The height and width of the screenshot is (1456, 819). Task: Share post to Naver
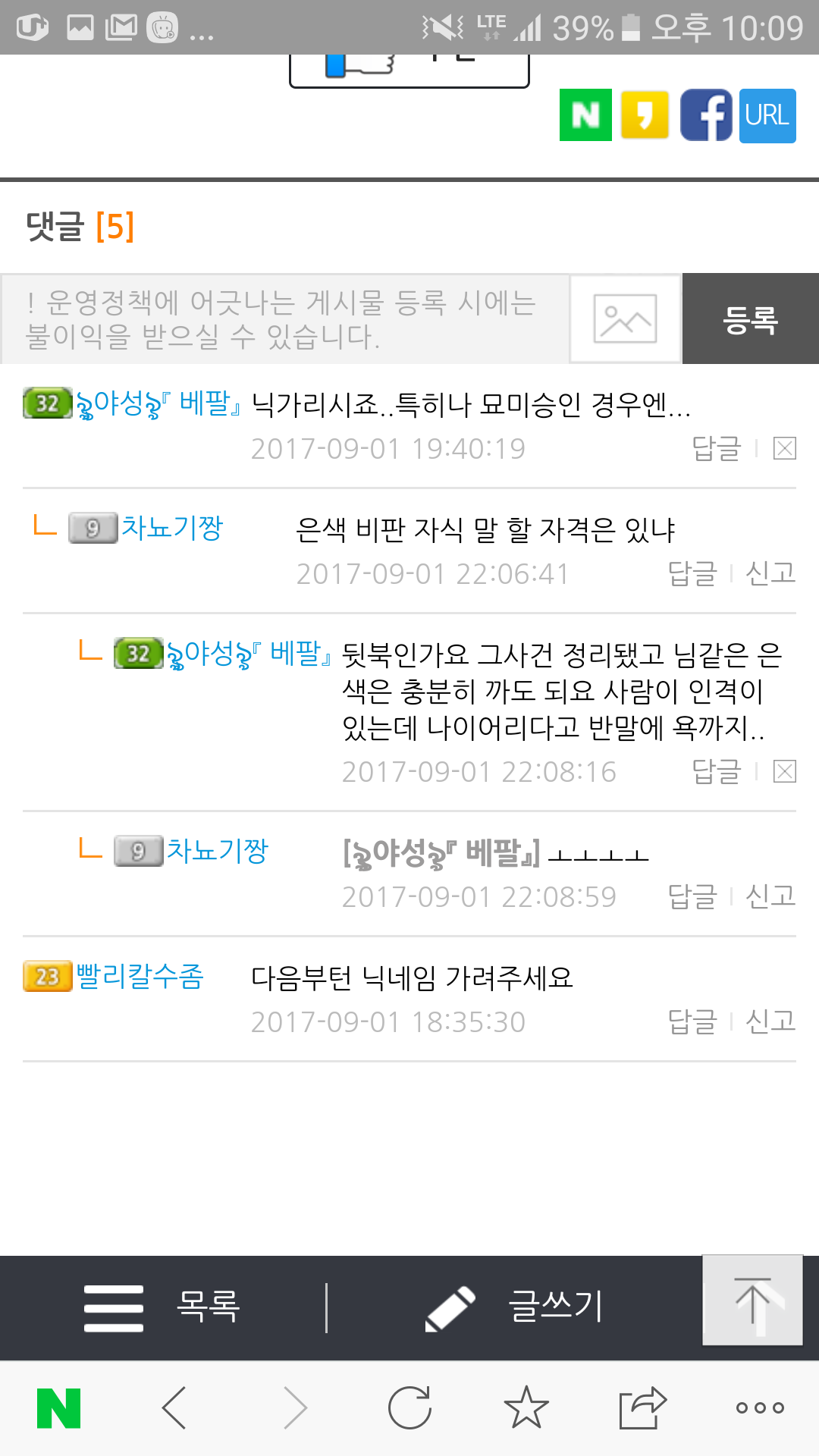pos(585,115)
